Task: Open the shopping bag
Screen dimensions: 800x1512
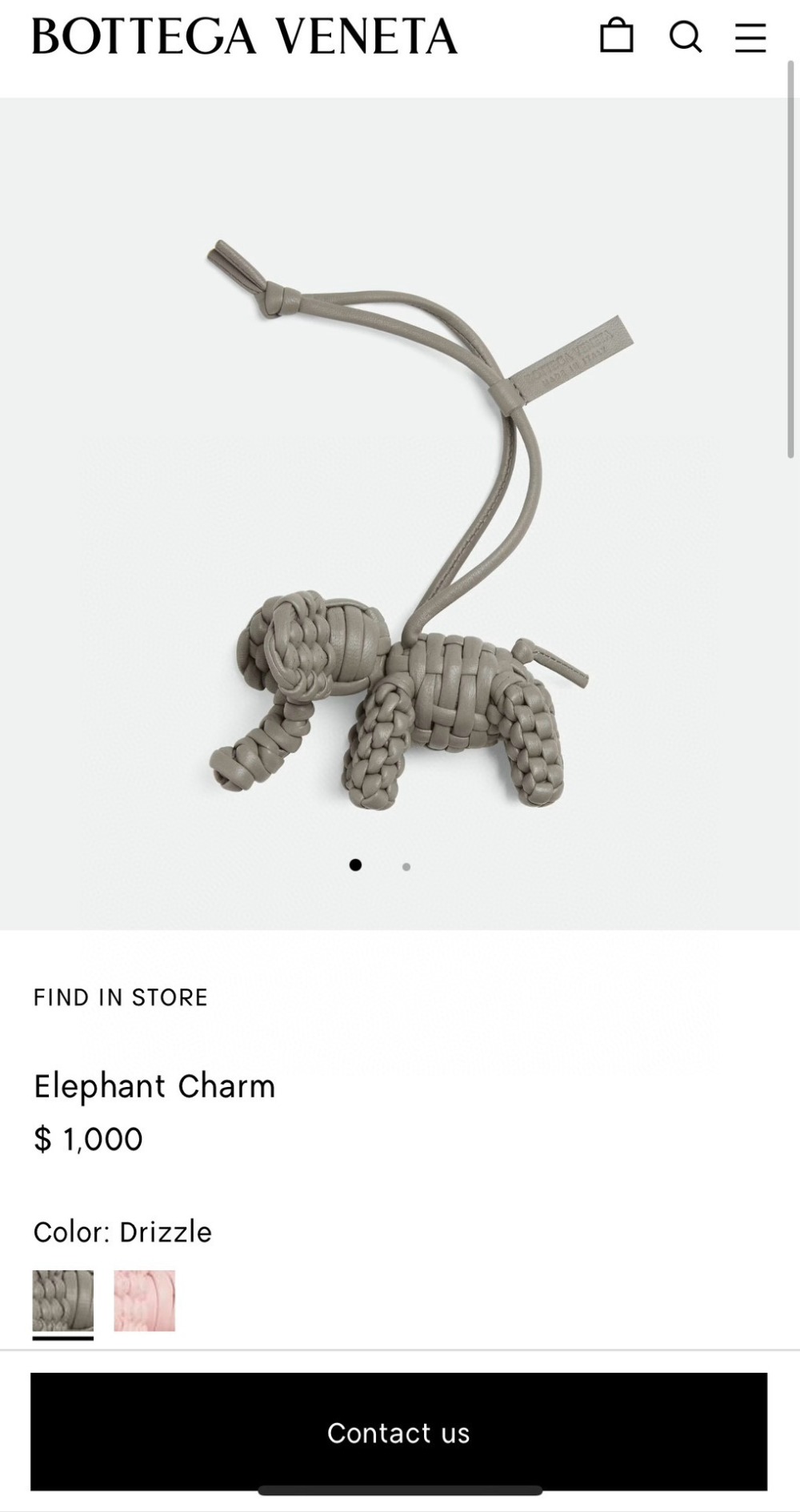Action: (x=616, y=36)
